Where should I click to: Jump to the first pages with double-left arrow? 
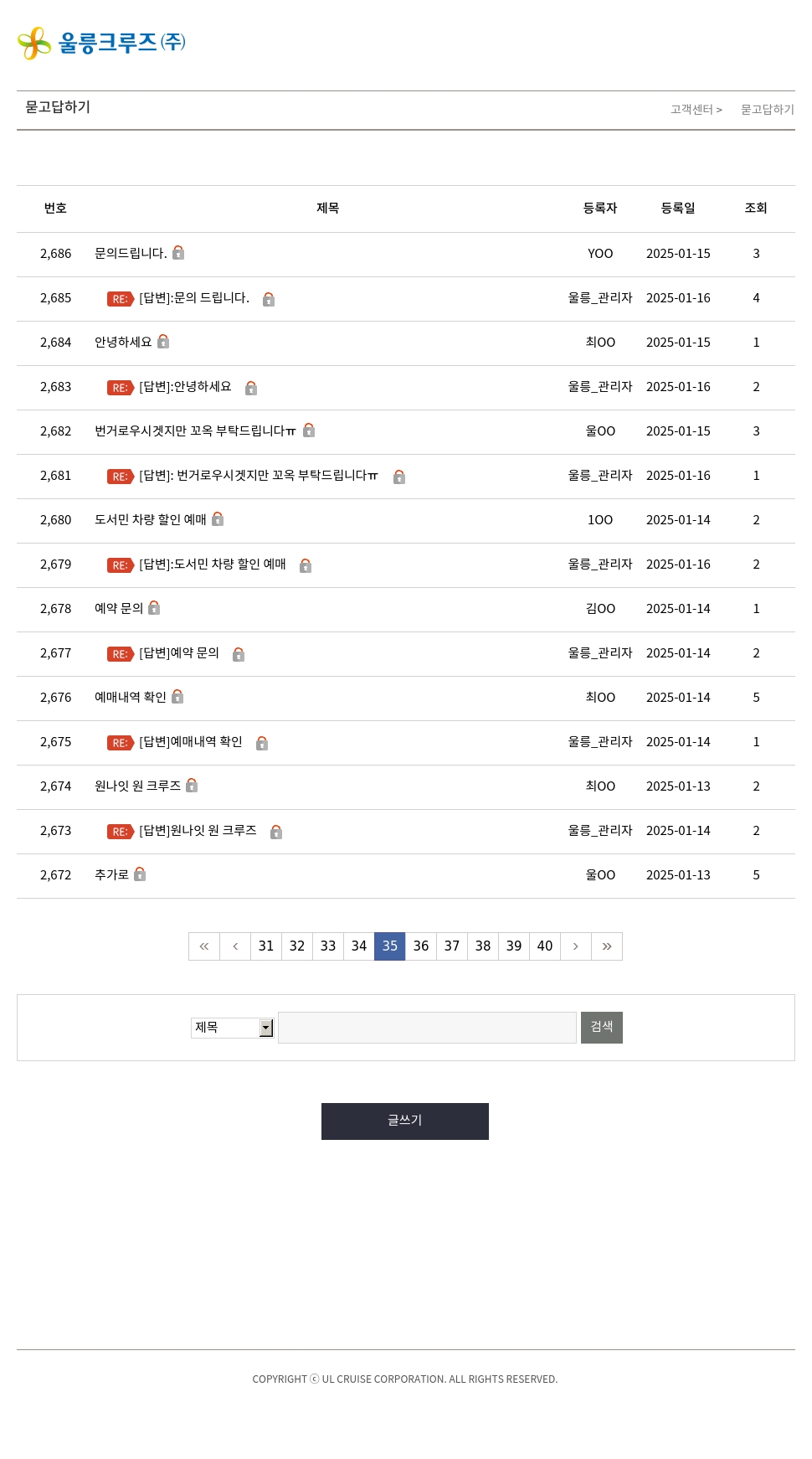click(x=204, y=946)
